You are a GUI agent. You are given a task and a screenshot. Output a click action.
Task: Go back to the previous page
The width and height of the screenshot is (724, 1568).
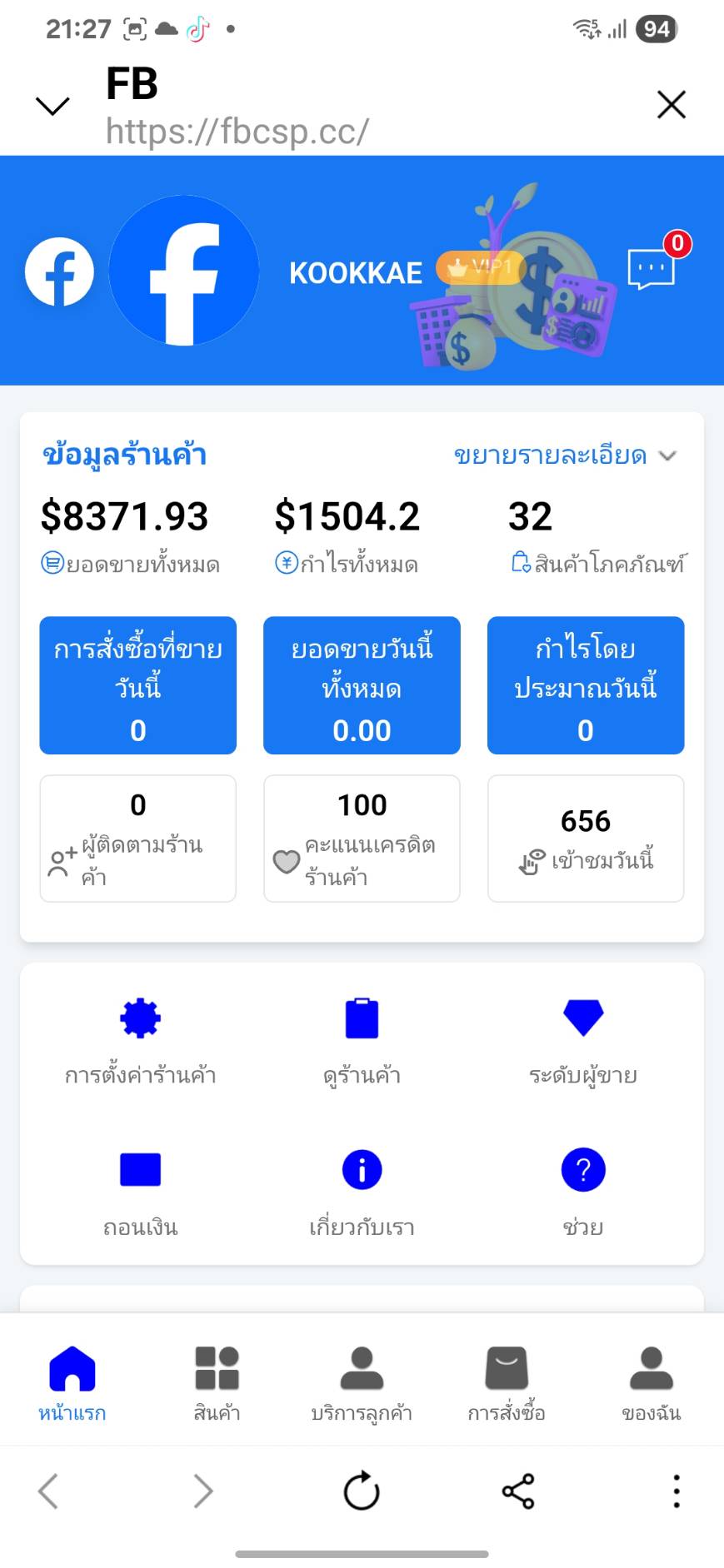(x=48, y=1491)
